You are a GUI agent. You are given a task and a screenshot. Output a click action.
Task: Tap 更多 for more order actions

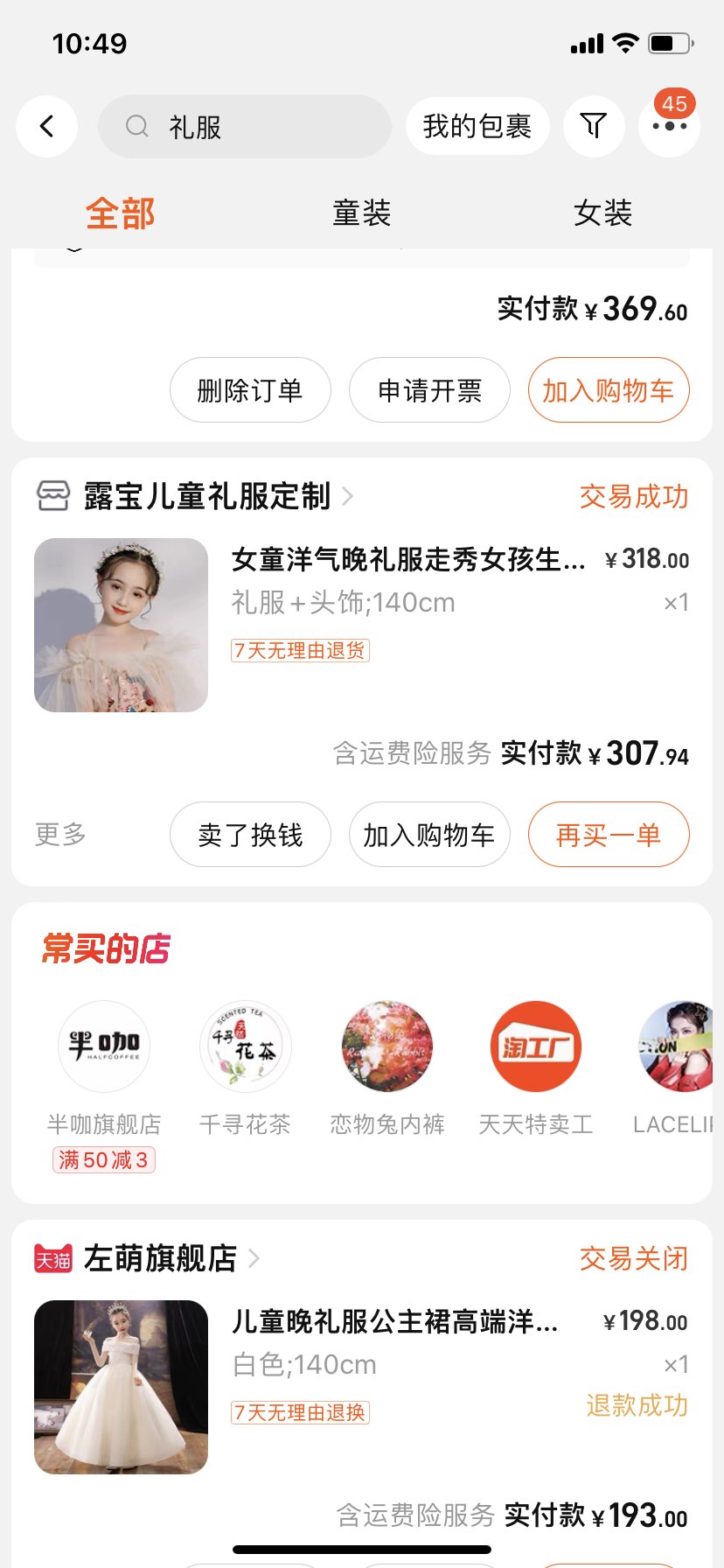click(60, 834)
